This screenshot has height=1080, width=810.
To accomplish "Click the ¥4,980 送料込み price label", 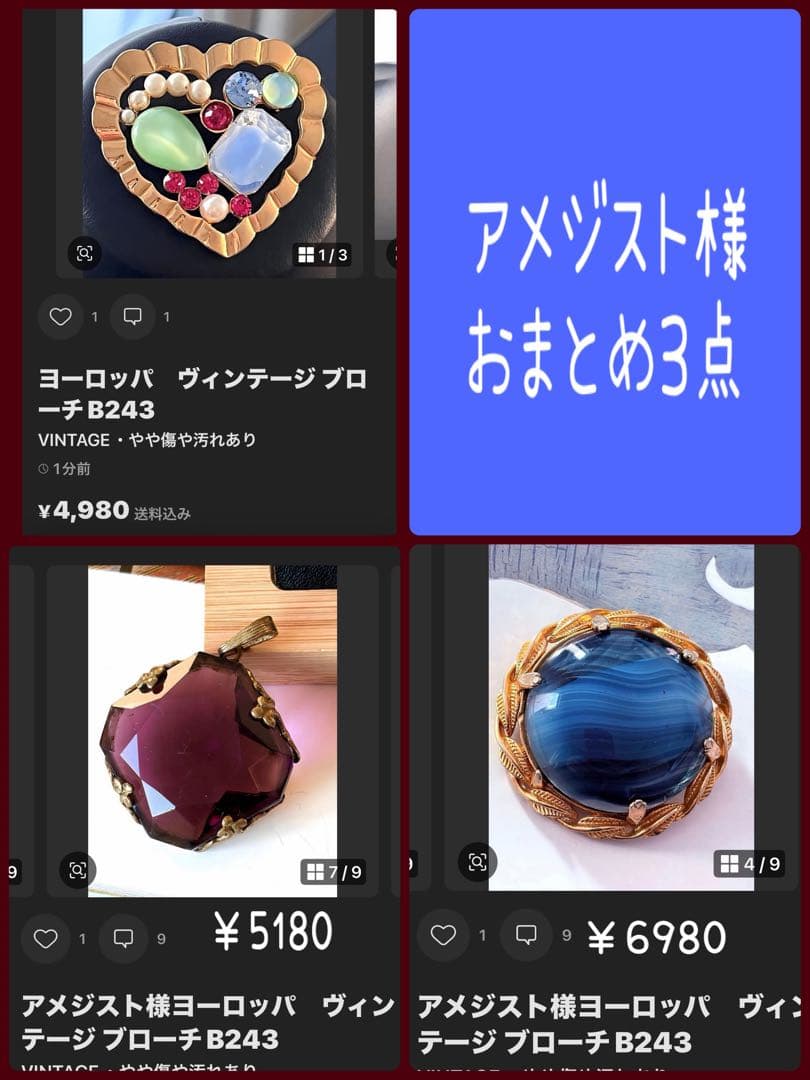I will pos(110,508).
